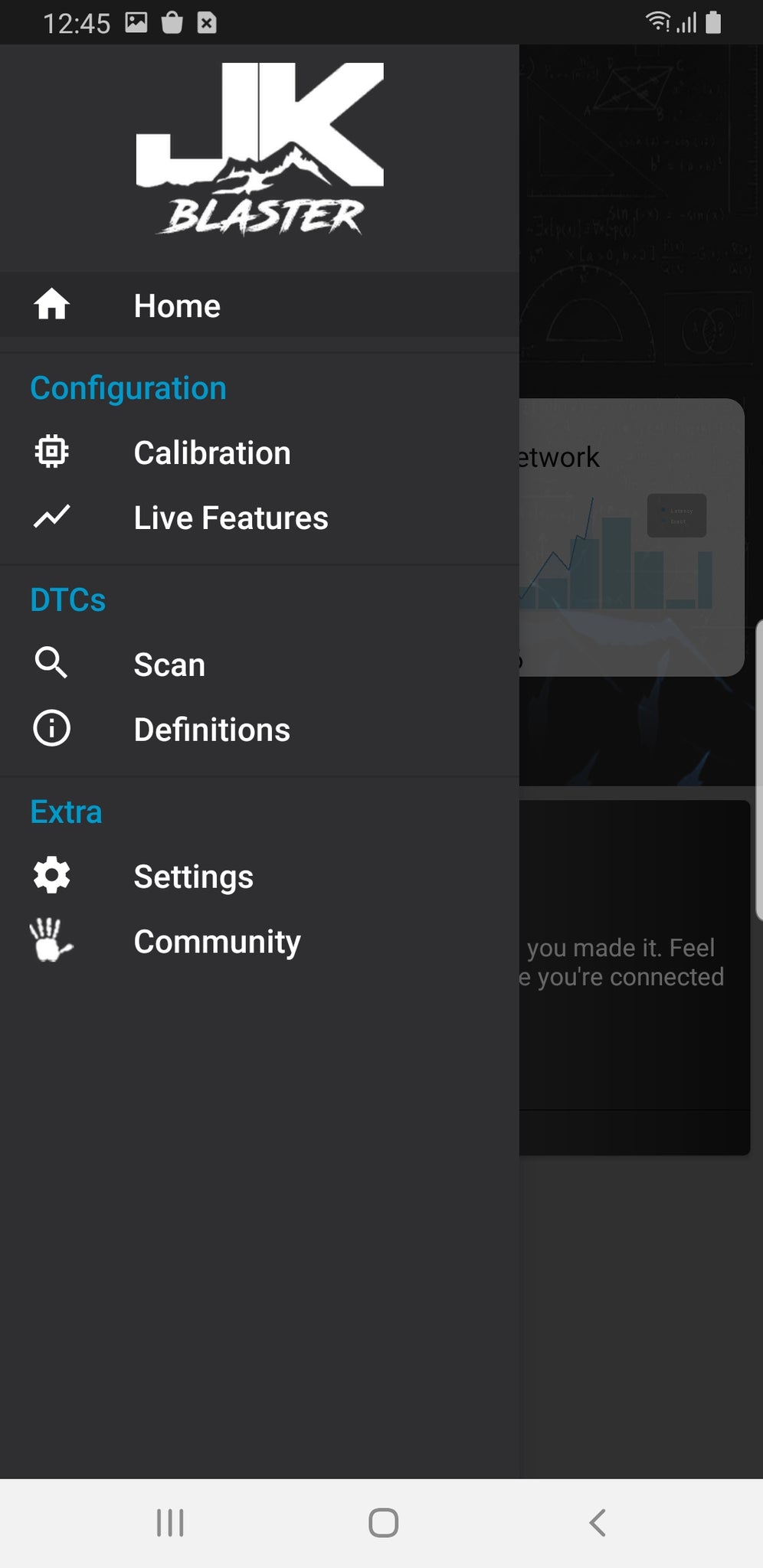This screenshot has width=763, height=1568.
Task: View DTC Definitions
Action: (211, 729)
